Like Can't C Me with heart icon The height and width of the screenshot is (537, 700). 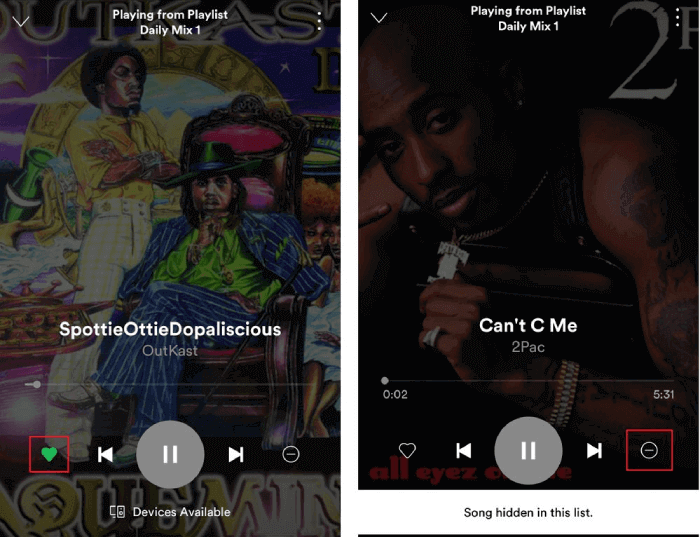[x=407, y=451]
